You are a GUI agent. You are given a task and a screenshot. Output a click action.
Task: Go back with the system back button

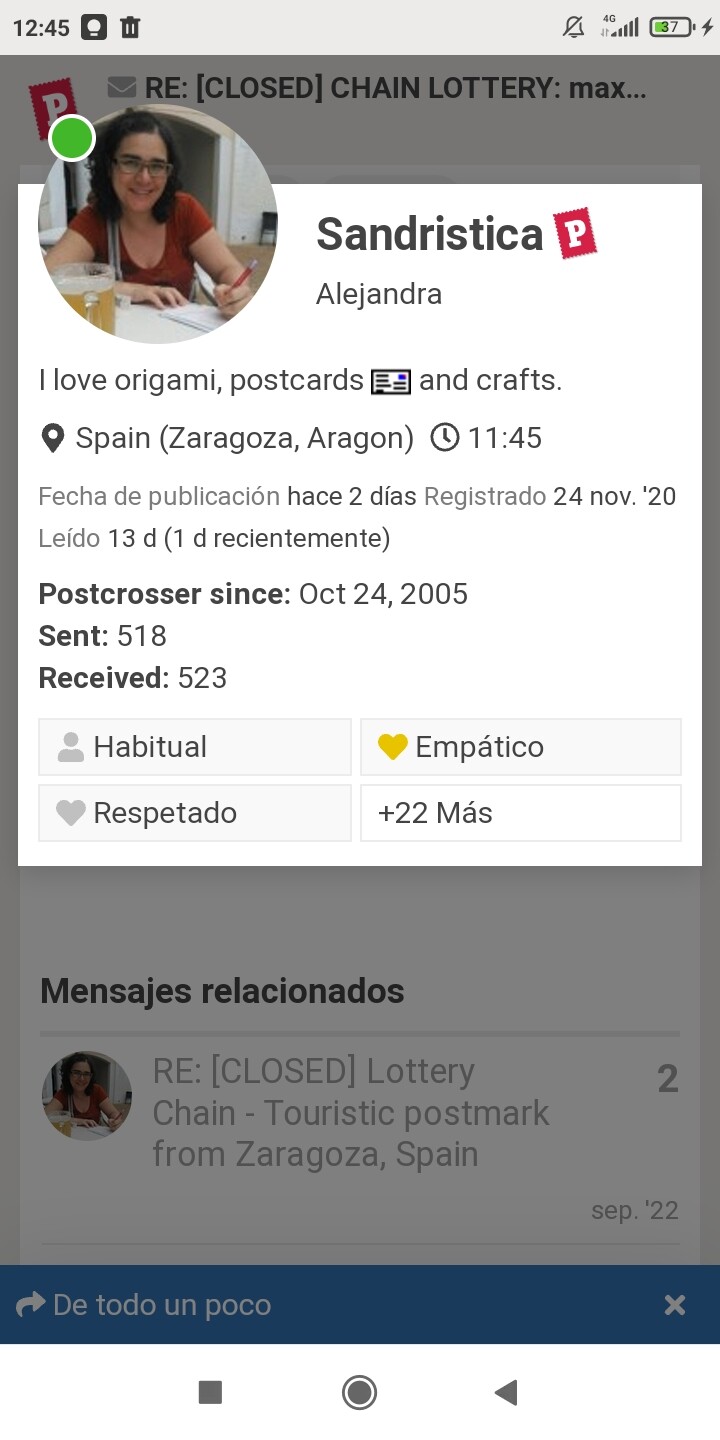tap(506, 1392)
